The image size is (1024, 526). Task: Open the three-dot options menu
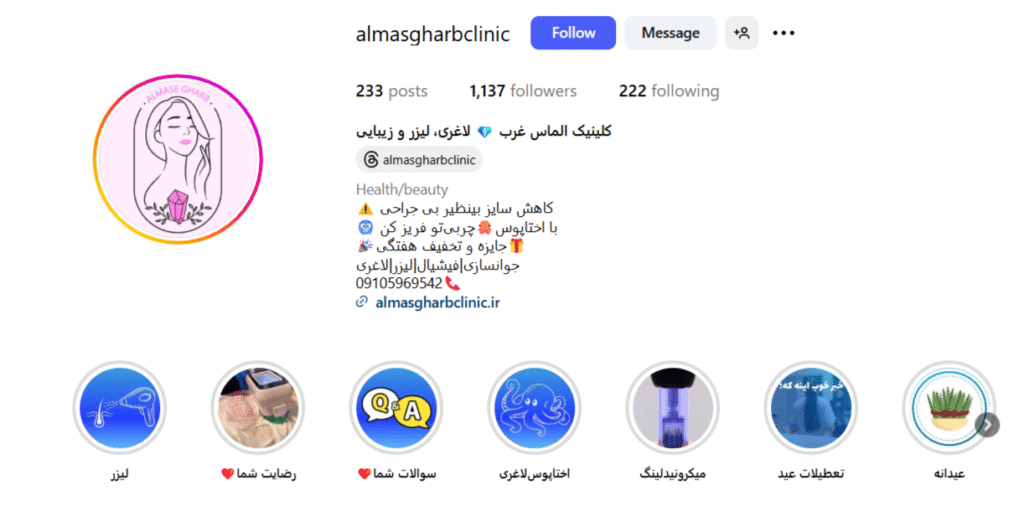tap(784, 33)
